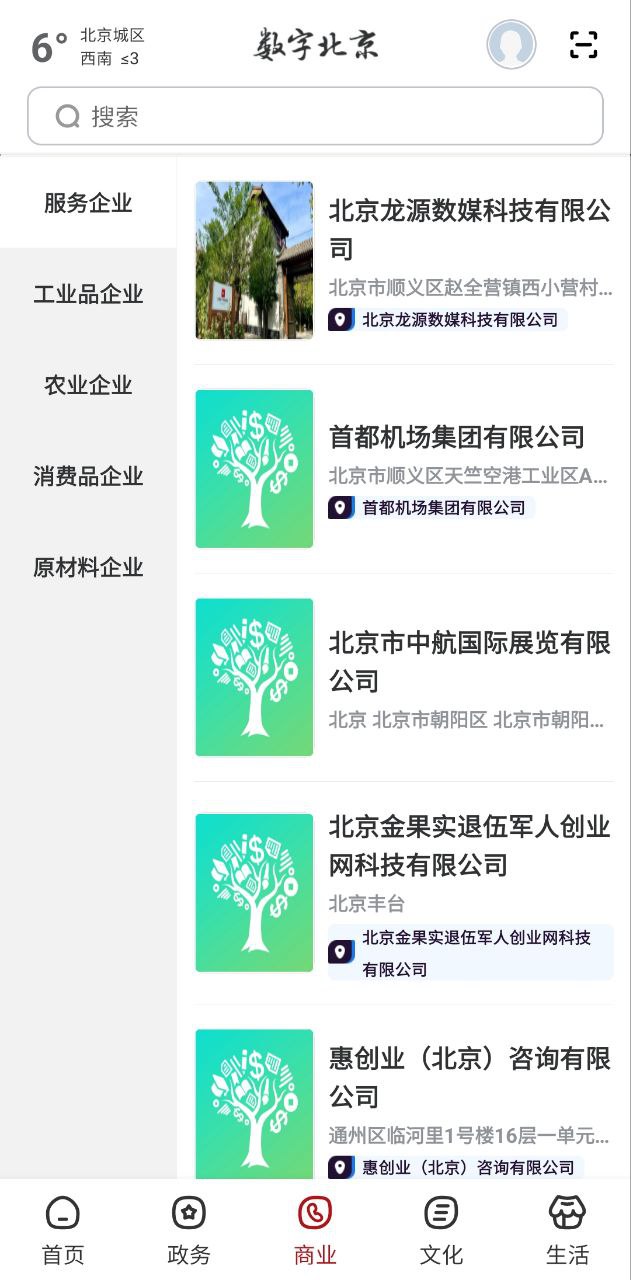Screen dimensions: 631x1280
Task: Switch to the 文化 tab
Action: coord(441,1230)
